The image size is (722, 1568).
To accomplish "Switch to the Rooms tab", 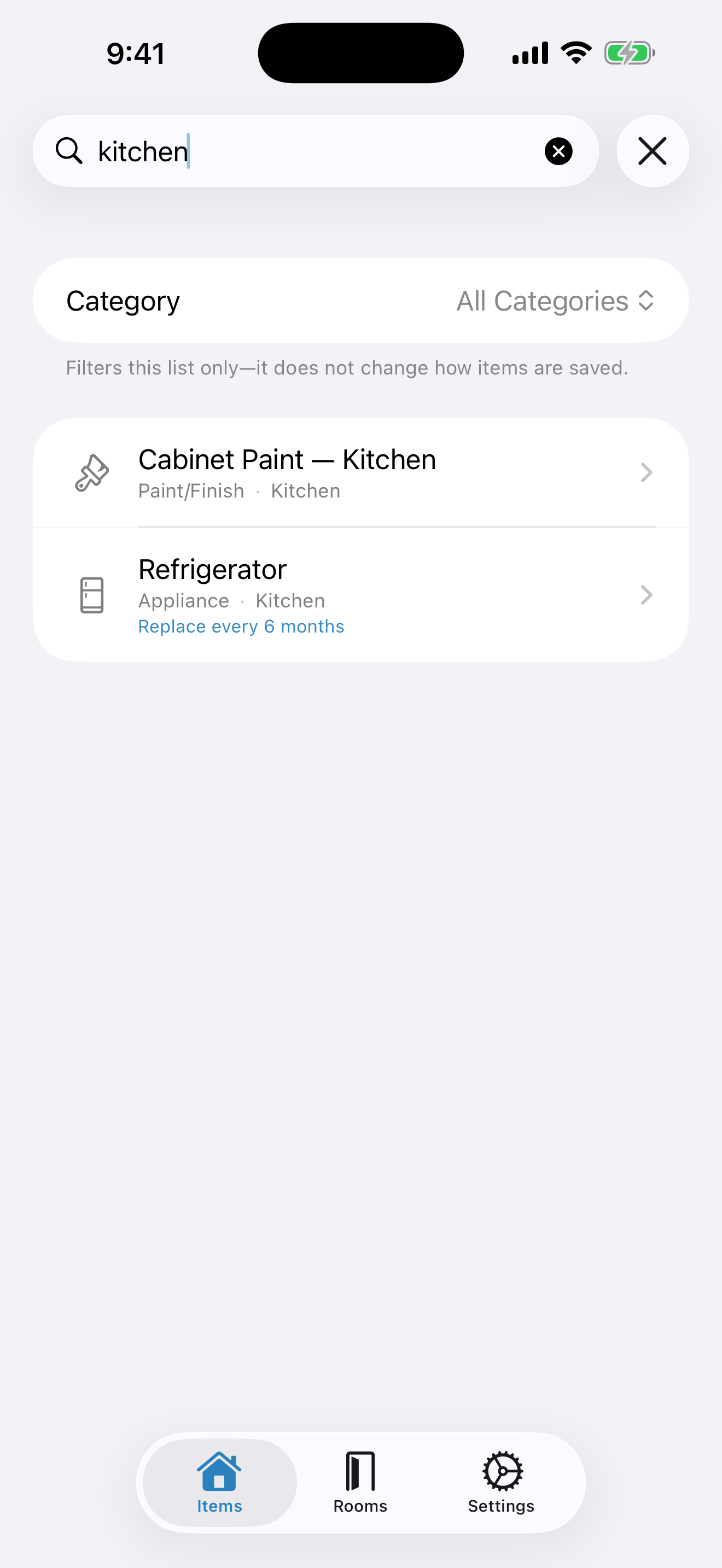I will [360, 1482].
